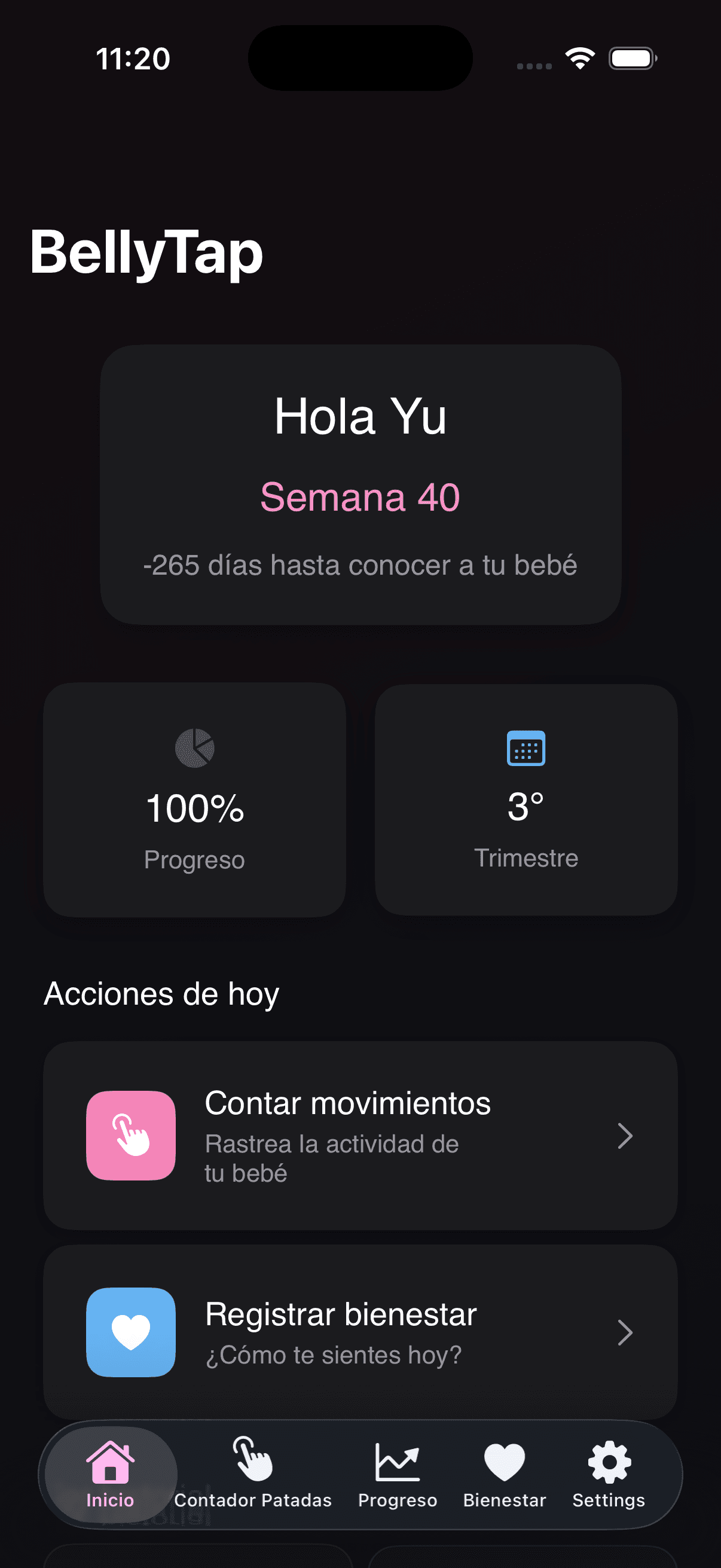The height and width of the screenshot is (1568, 721).
Task: Open Registrar bienestar using its chevron arrow
Action: coord(625,1333)
